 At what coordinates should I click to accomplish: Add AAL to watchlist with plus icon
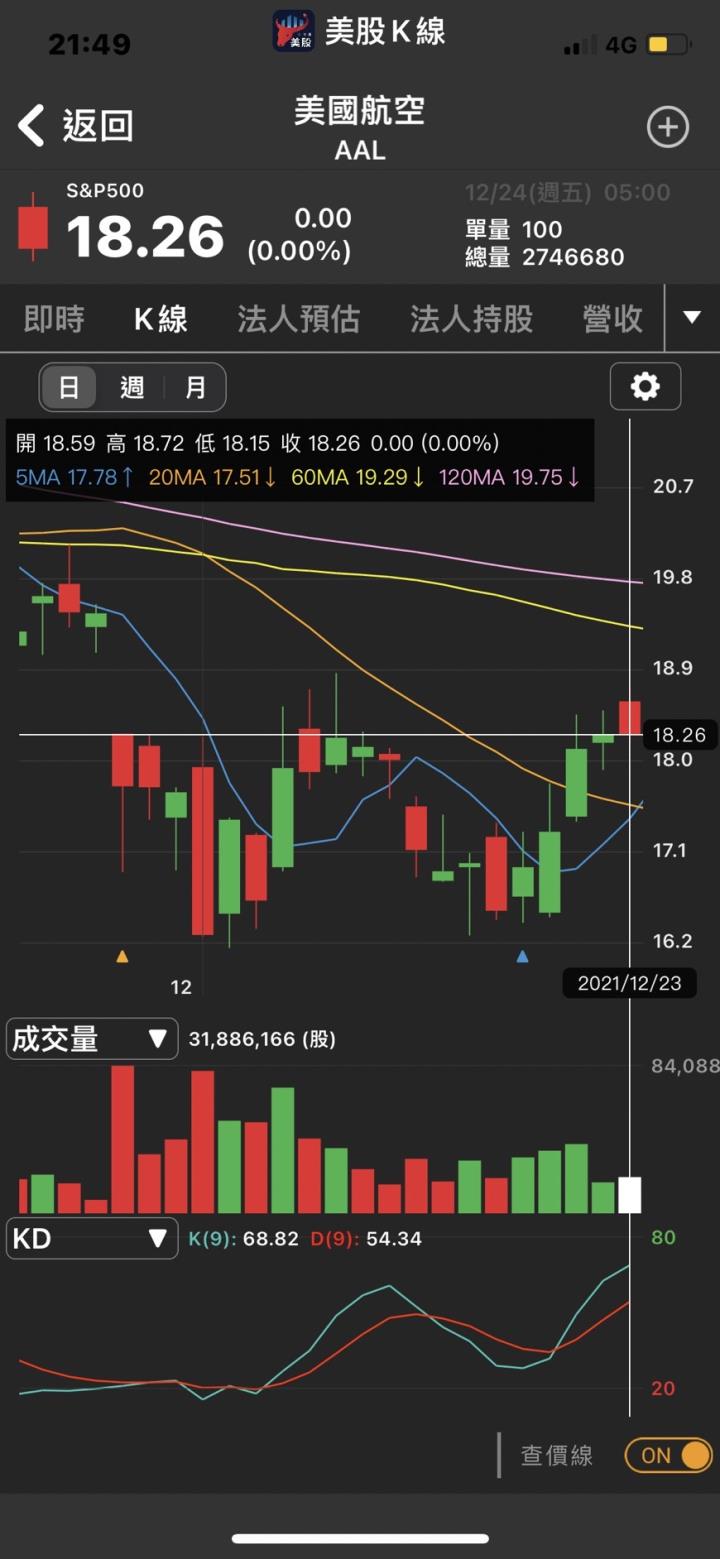click(x=667, y=127)
